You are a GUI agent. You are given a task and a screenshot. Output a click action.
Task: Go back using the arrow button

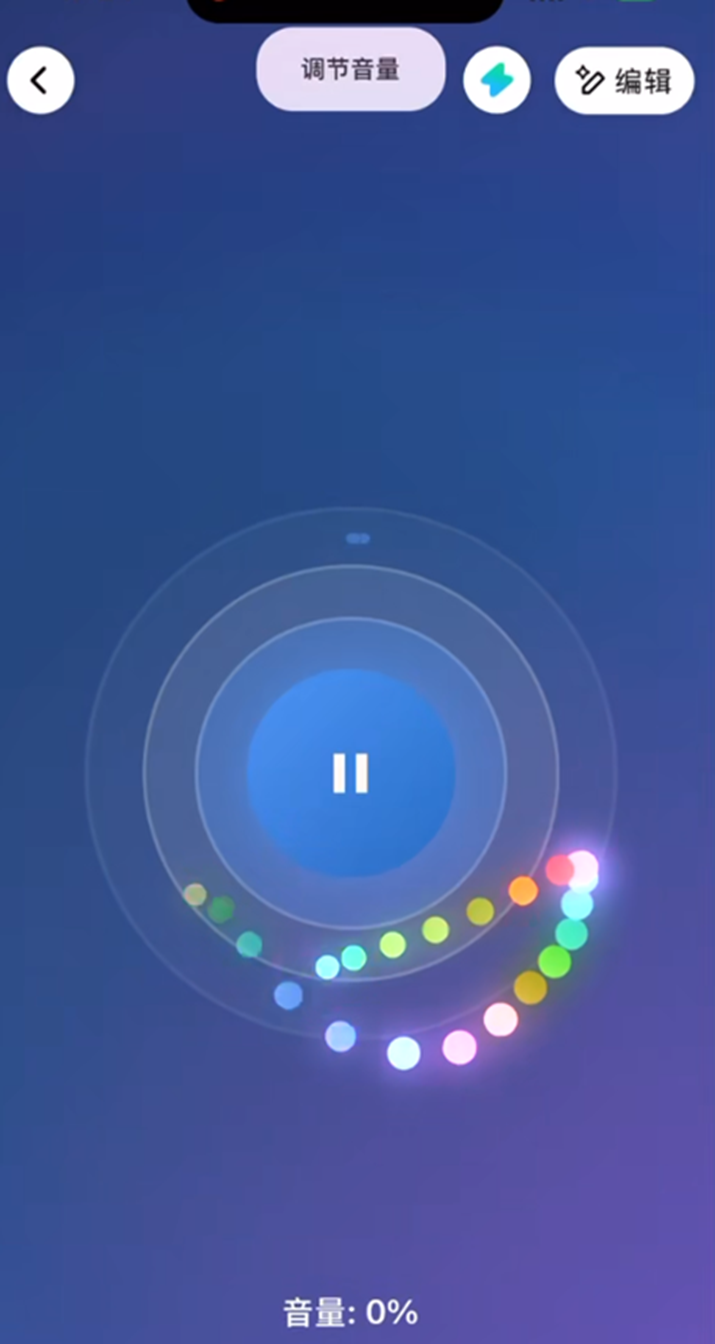click(x=41, y=80)
